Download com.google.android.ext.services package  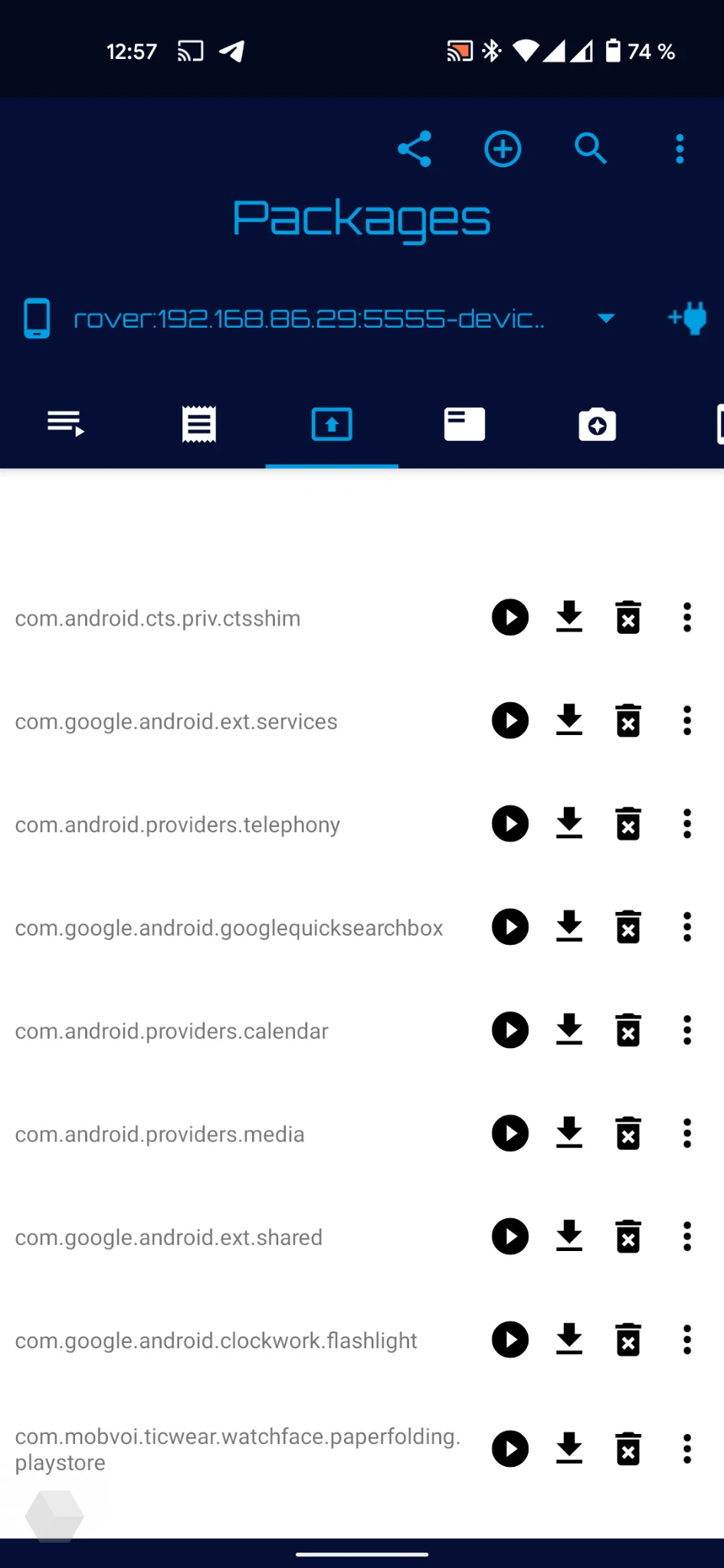tap(569, 720)
